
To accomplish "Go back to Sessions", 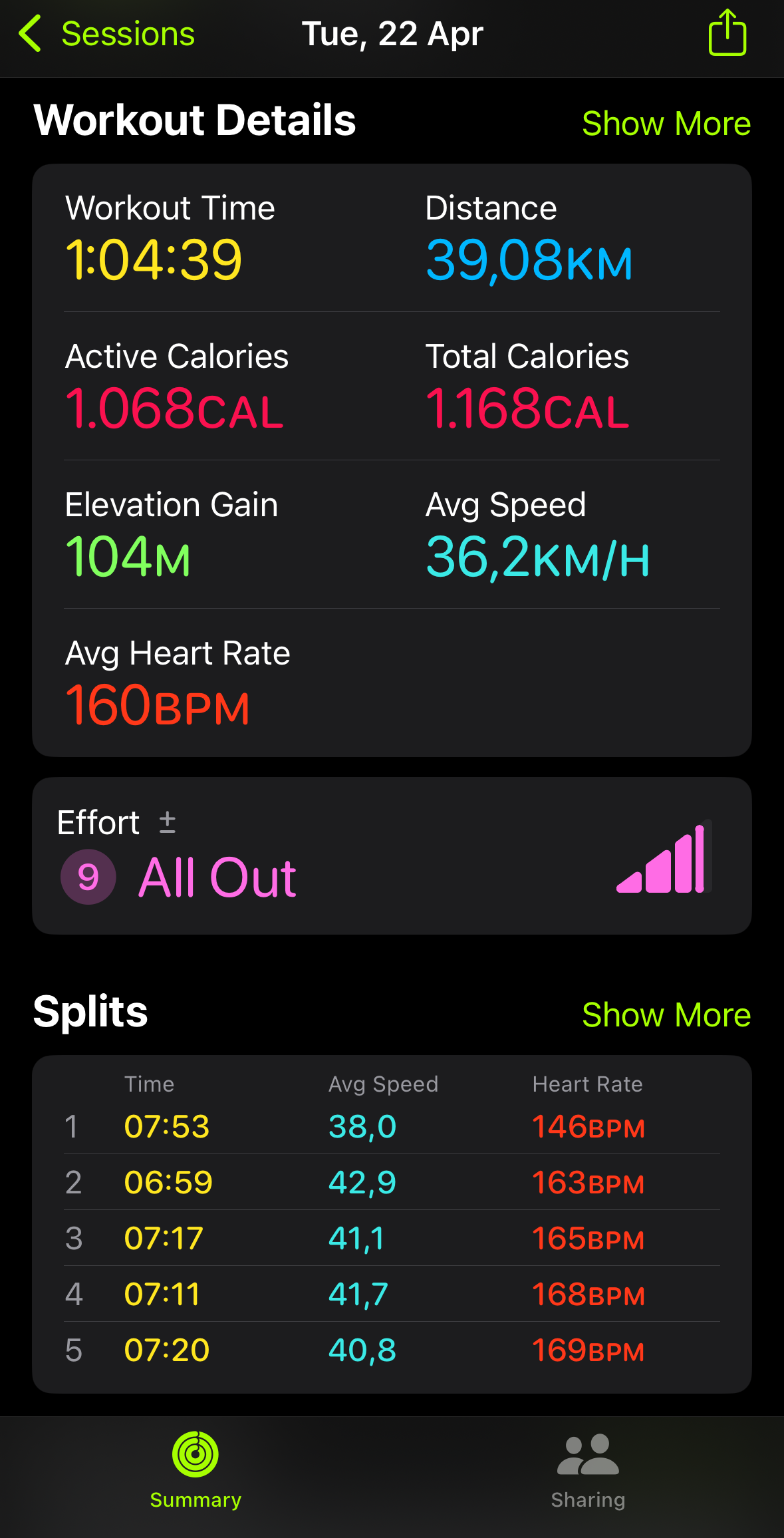I will [106, 34].
